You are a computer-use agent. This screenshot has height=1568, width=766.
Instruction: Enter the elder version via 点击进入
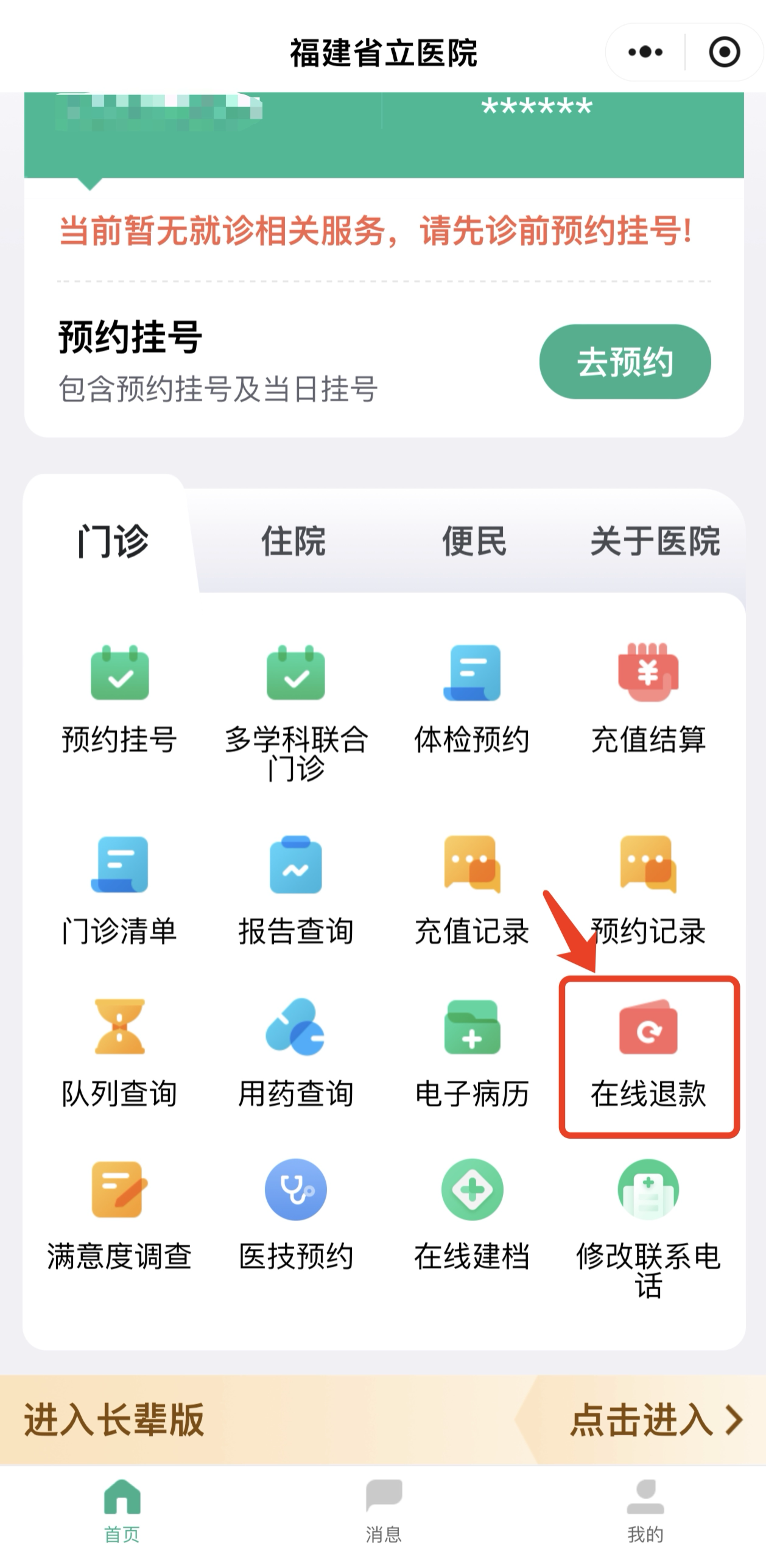(655, 1420)
